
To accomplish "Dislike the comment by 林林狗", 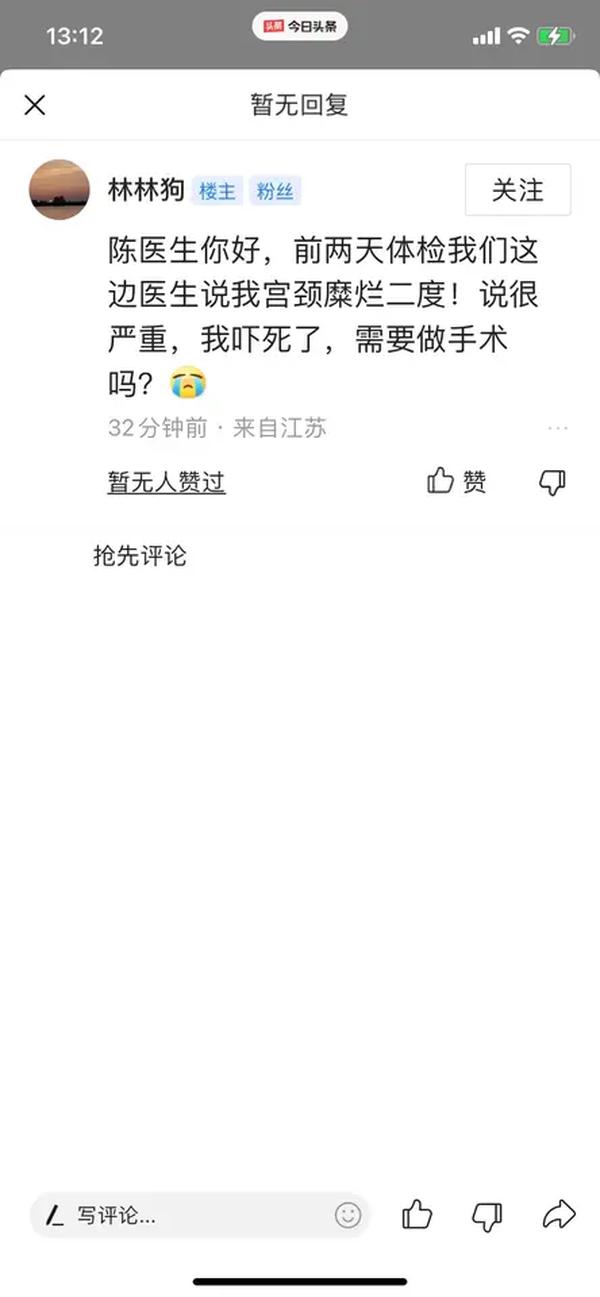I will coord(552,482).
